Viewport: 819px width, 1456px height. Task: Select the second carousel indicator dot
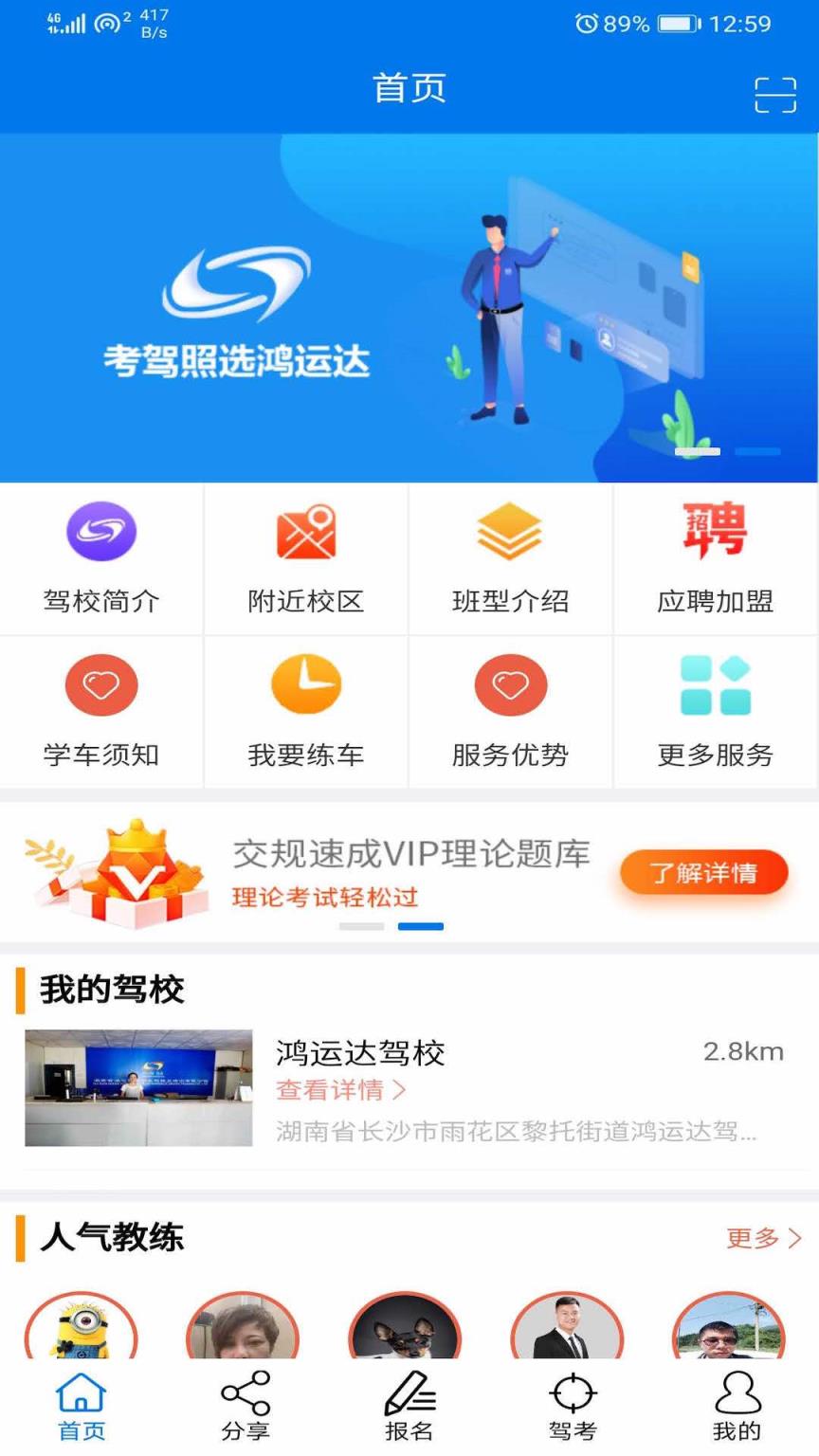420,926
